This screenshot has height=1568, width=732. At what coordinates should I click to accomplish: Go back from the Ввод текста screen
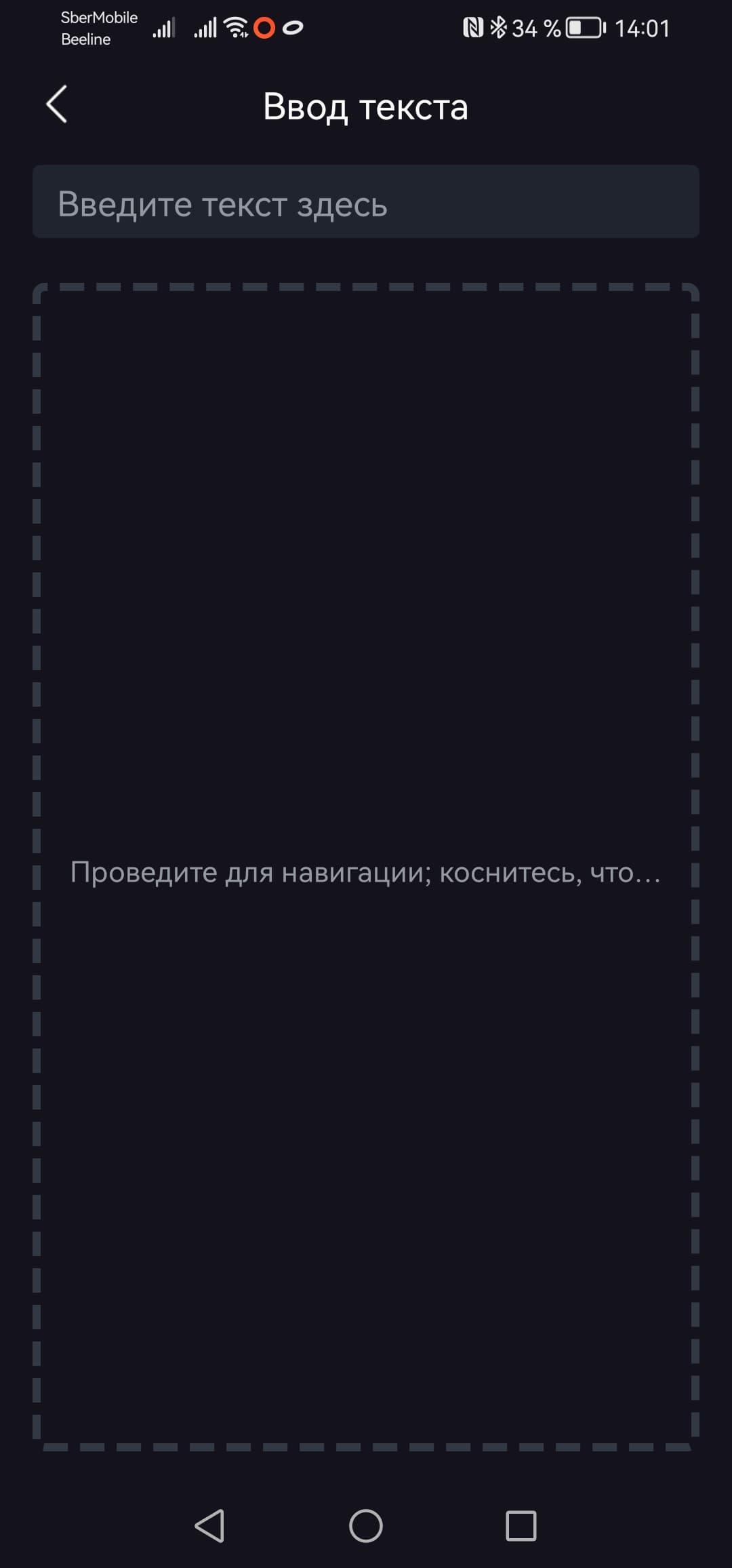point(57,104)
